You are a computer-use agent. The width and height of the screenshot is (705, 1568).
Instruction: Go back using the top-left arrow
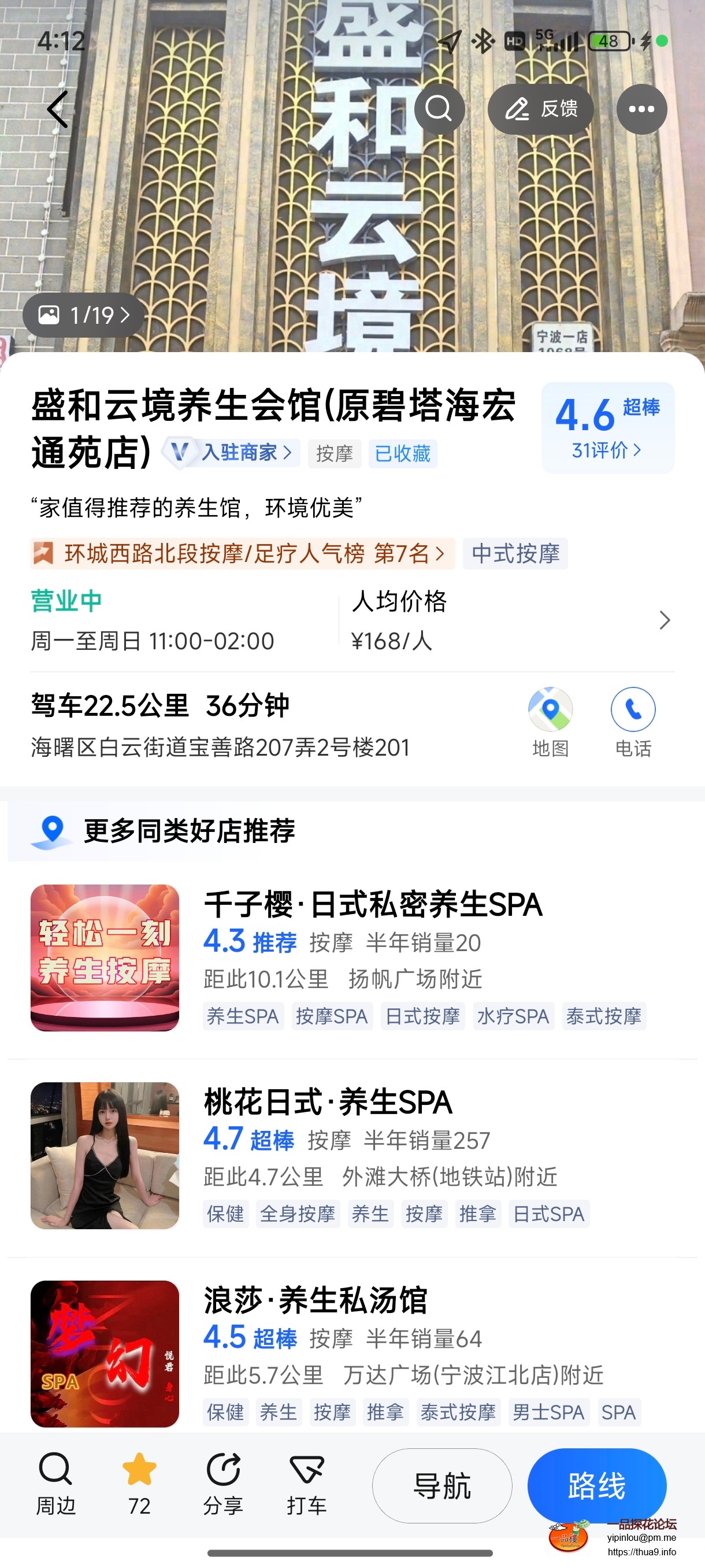click(58, 110)
